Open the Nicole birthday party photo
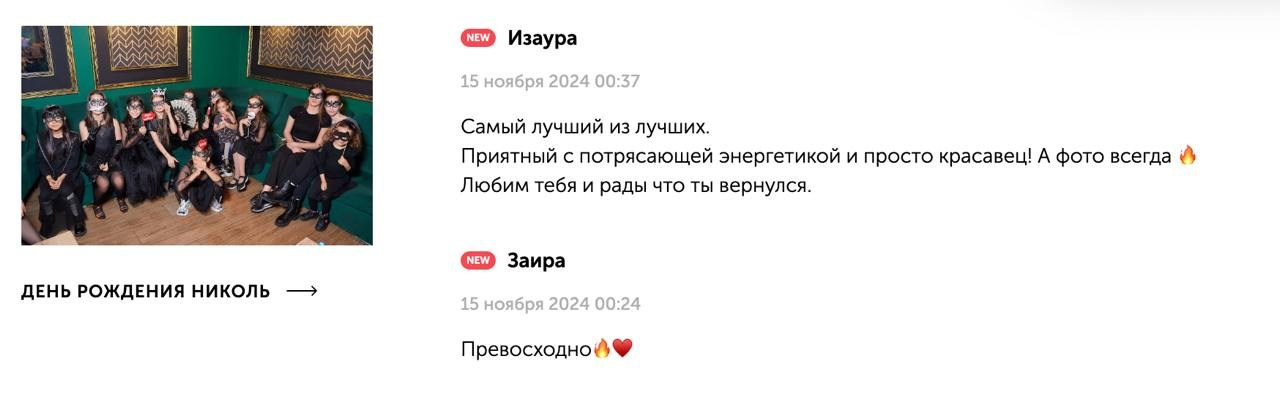Image resolution: width=1280 pixels, height=403 pixels. coord(197,135)
